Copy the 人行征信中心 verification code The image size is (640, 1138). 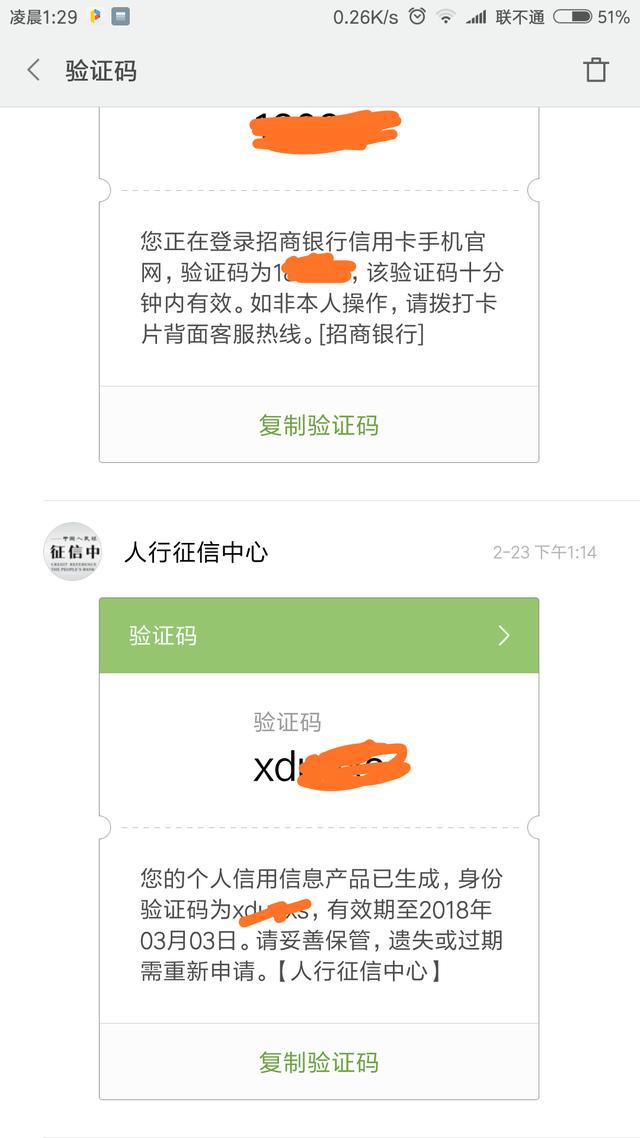pos(318,1061)
